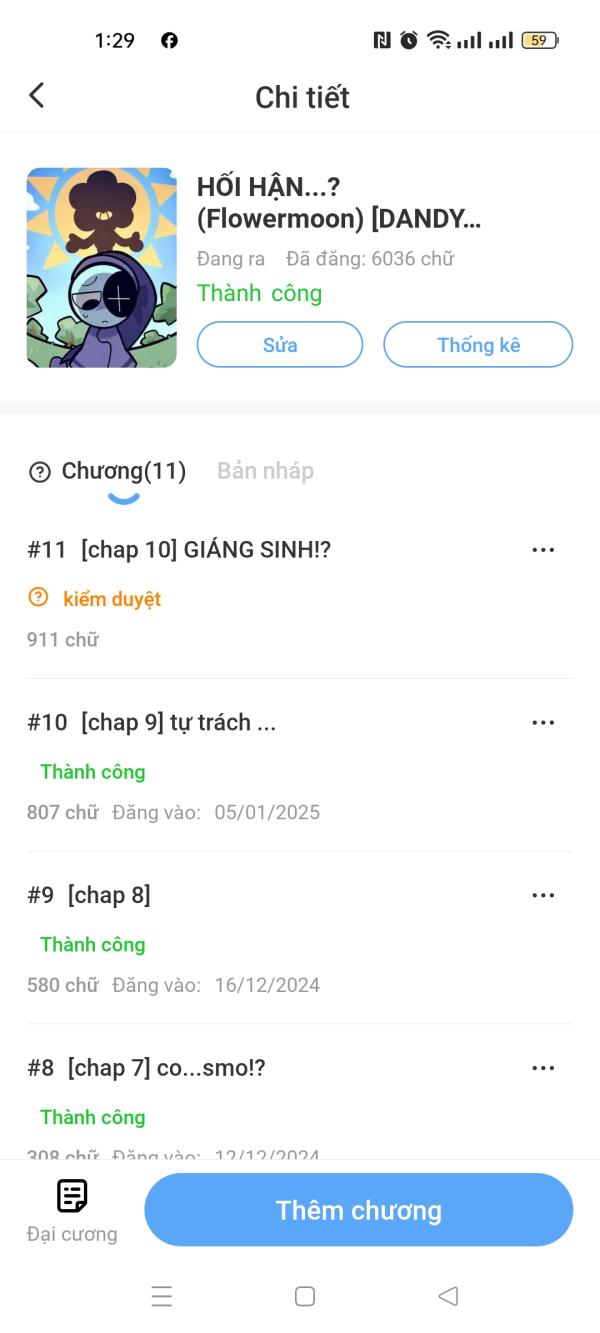Go back from the Chi tiết page
This screenshot has width=600, height=1333.
37,96
